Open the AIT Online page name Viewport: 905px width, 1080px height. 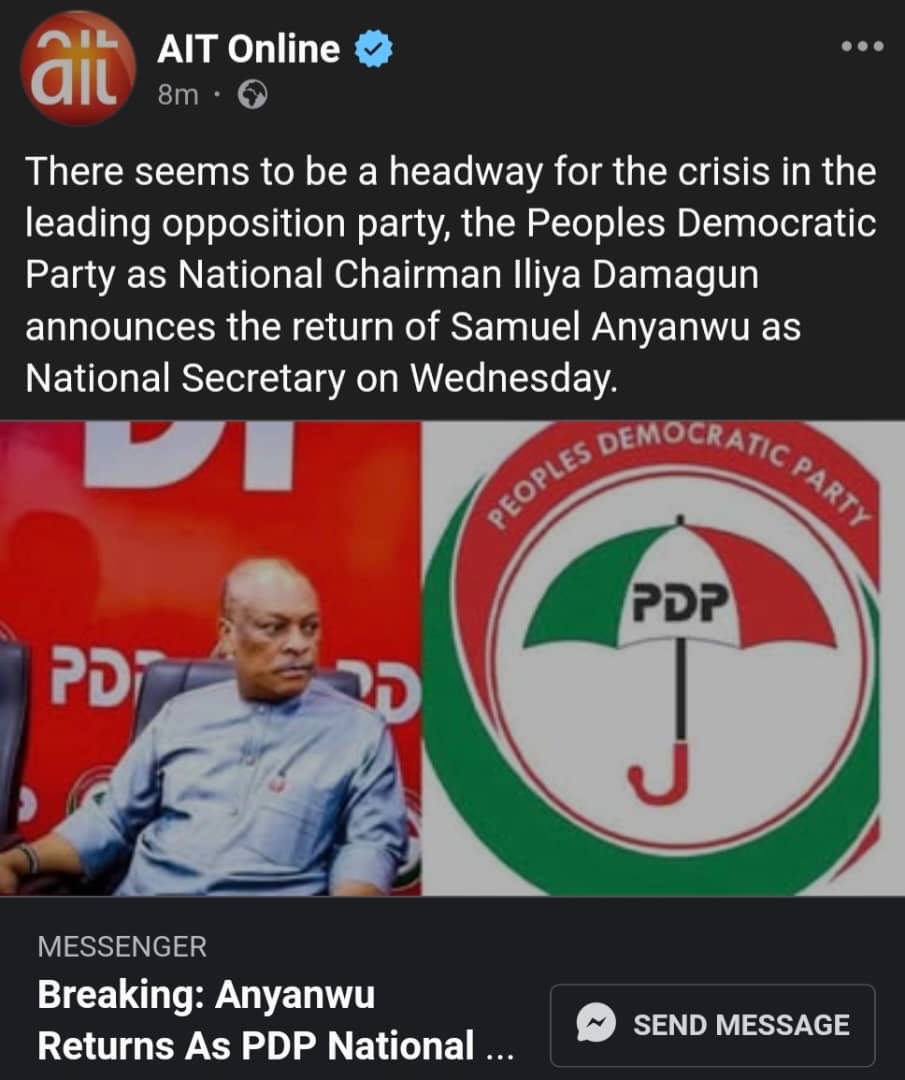248,49
